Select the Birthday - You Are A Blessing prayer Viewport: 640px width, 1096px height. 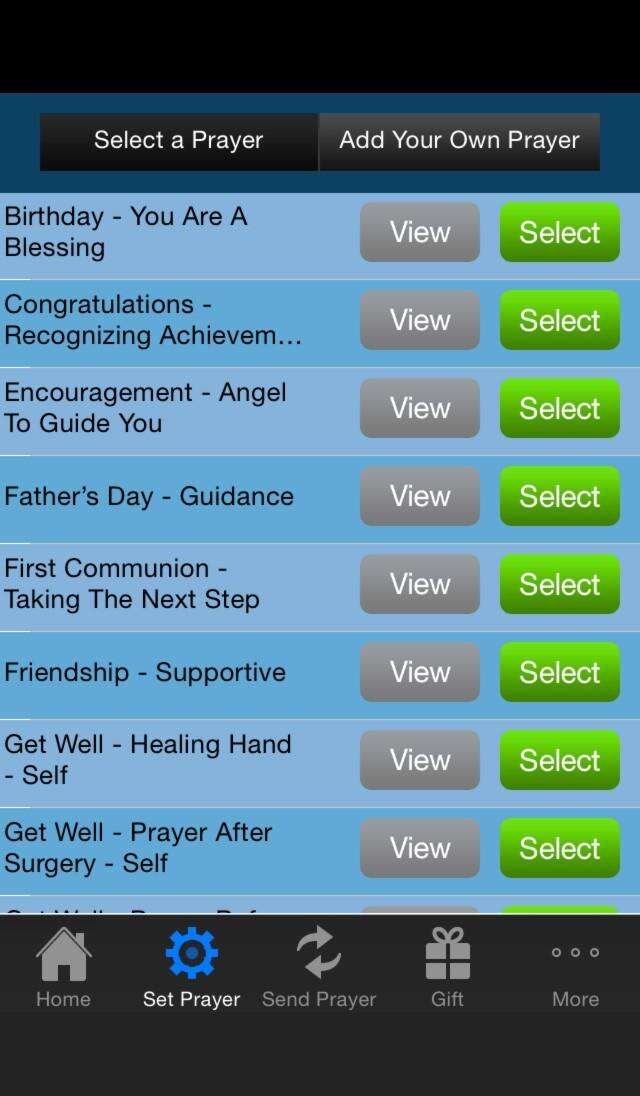coord(560,232)
